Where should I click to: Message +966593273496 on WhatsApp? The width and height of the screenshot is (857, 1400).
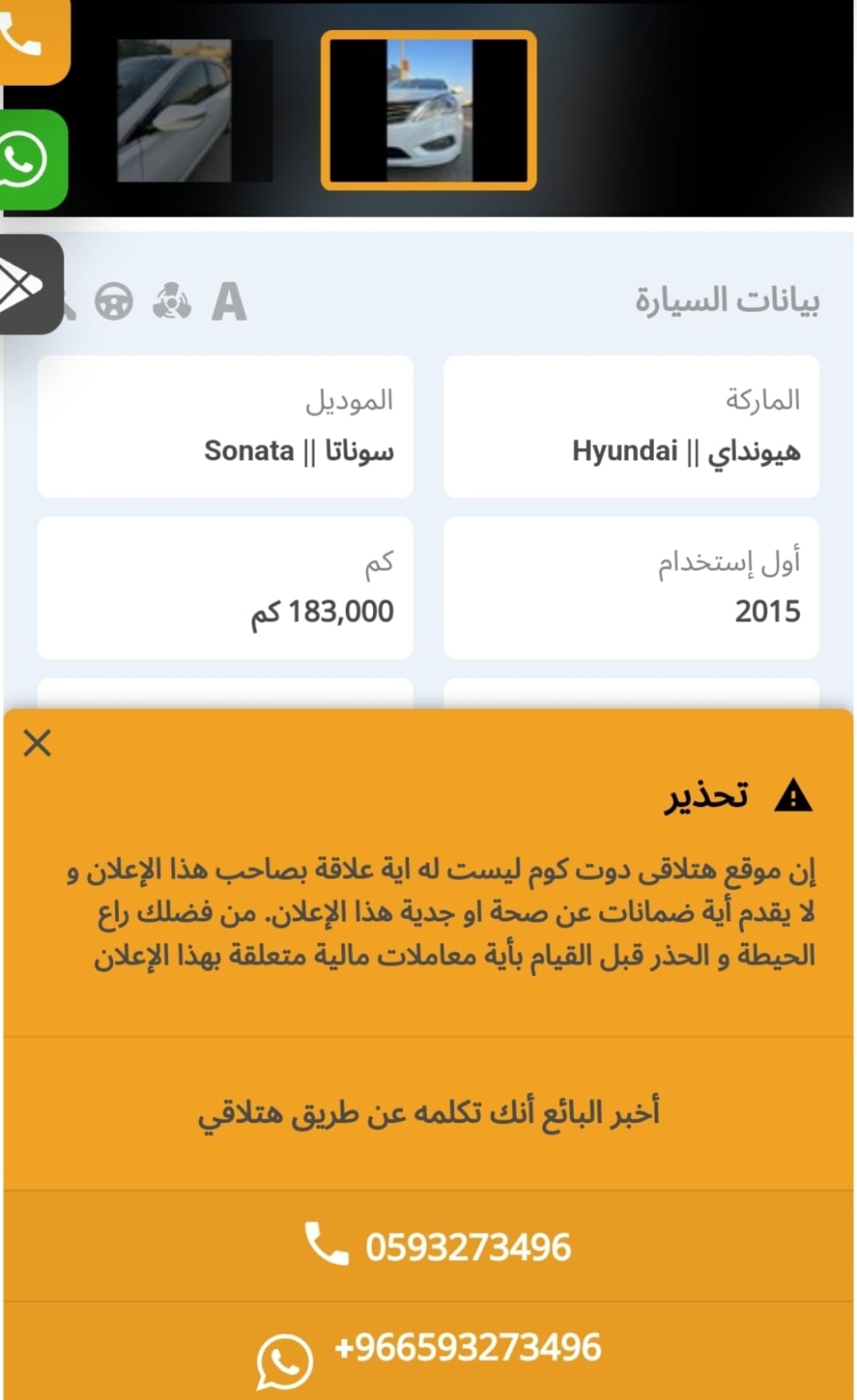click(429, 1351)
